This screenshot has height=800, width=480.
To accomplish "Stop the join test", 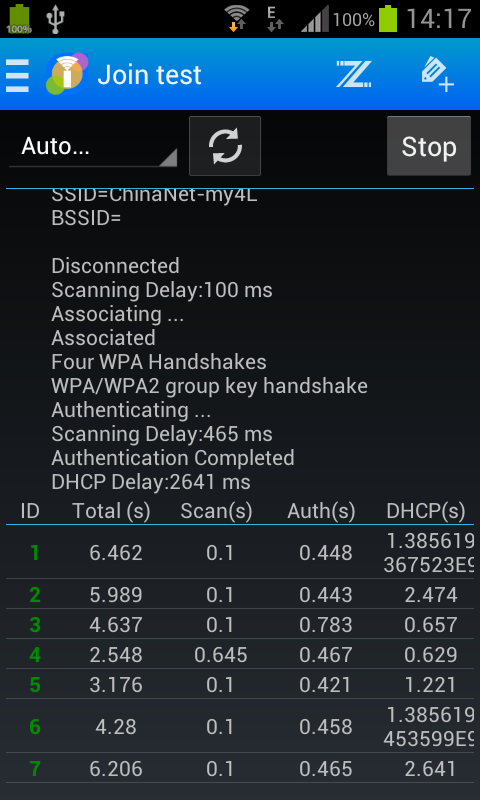I will pyautogui.click(x=428, y=146).
